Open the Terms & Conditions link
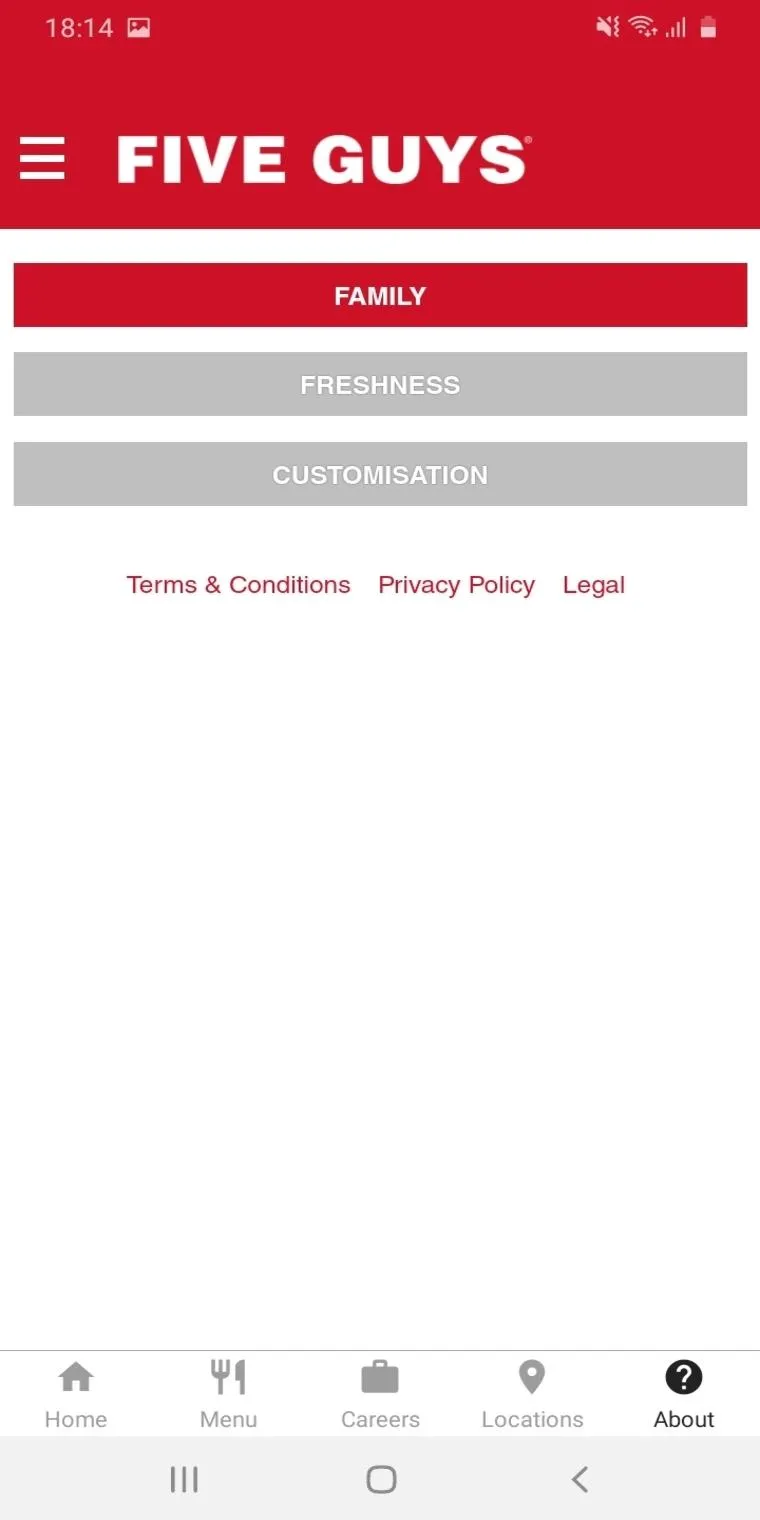This screenshot has height=1520, width=760. [238, 585]
